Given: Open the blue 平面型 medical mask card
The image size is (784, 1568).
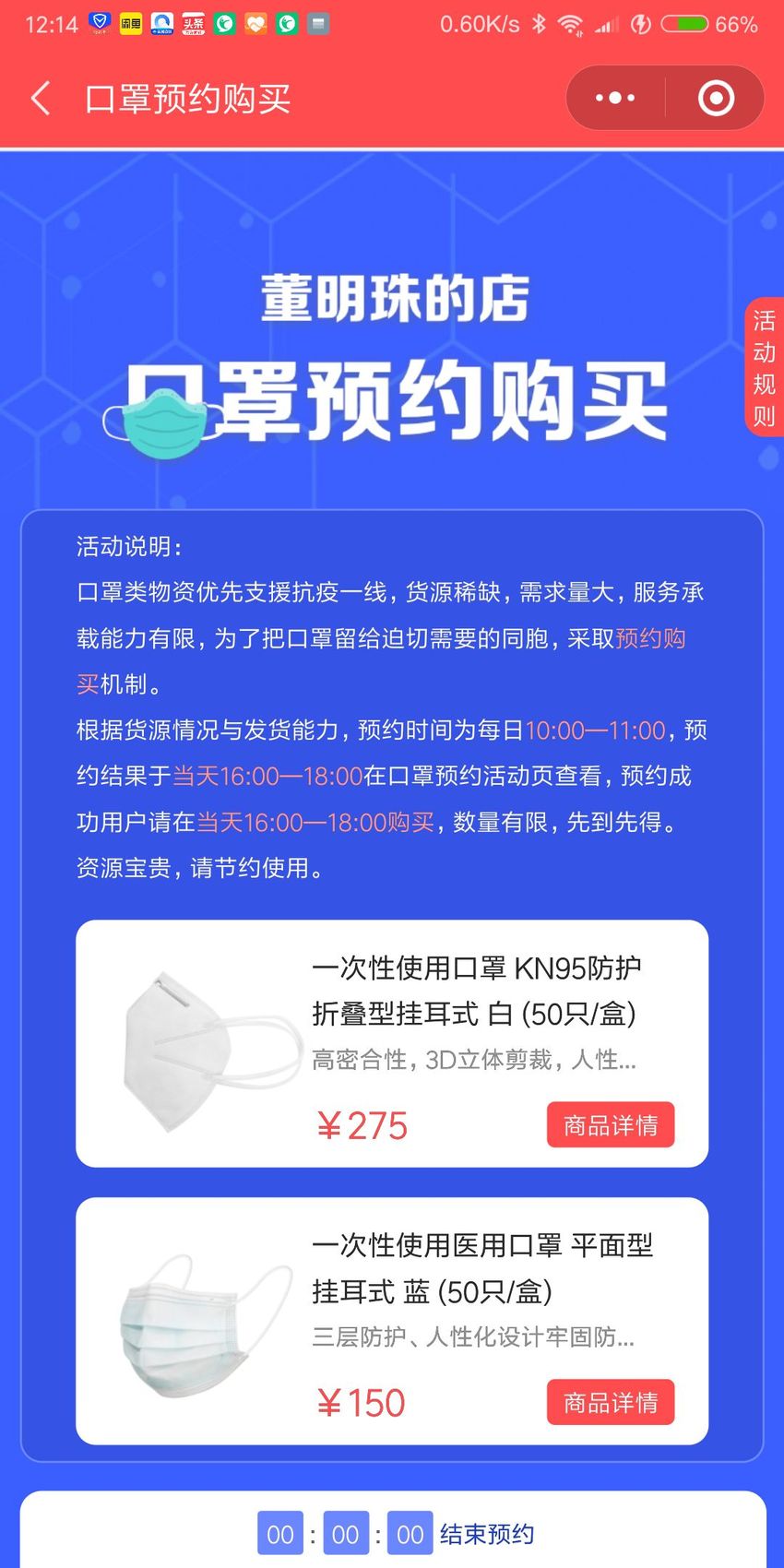Looking at the screenshot, I should pyautogui.click(x=392, y=1321).
